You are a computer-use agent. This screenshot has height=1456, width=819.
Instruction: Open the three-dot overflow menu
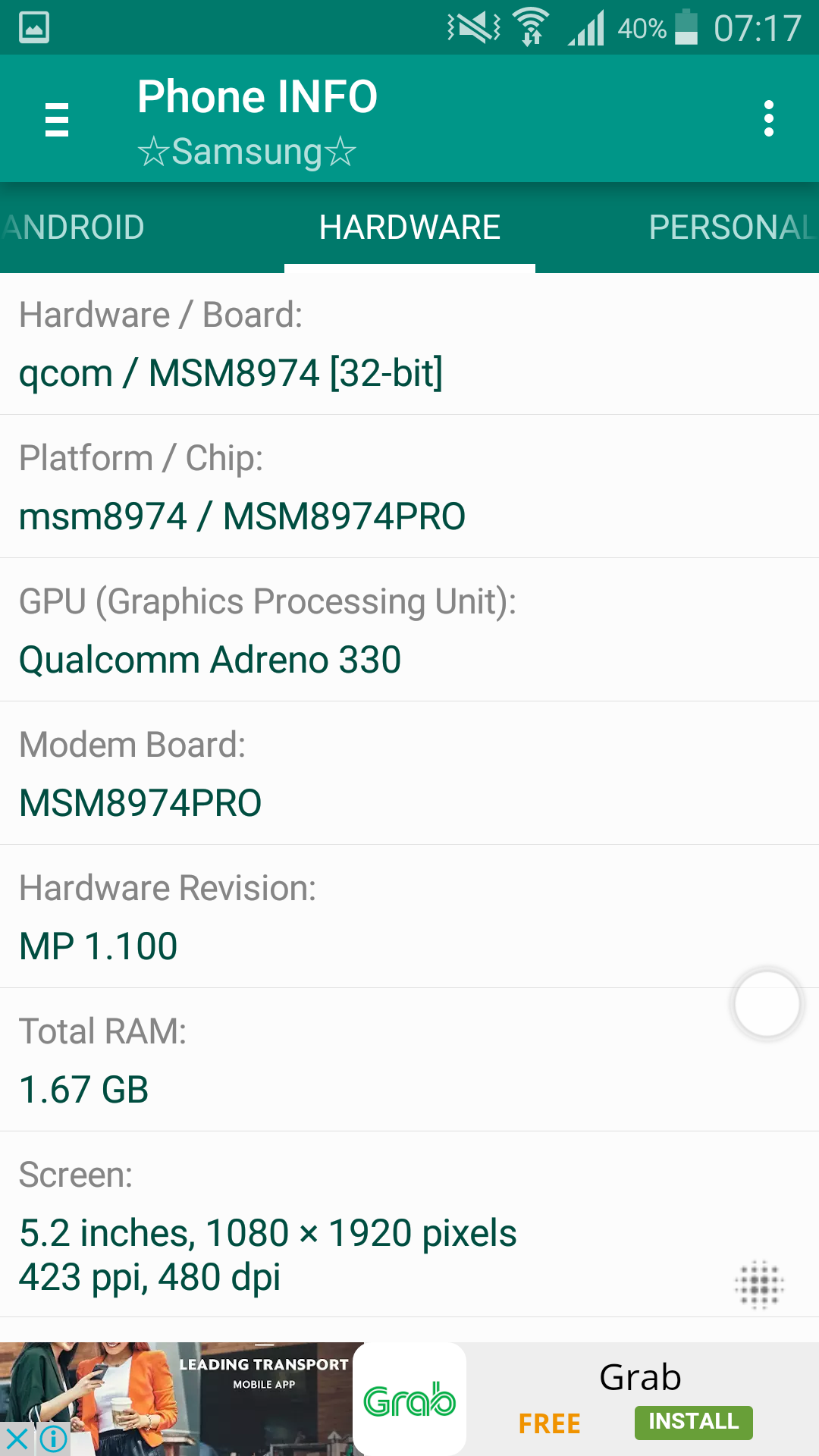pyautogui.click(x=769, y=119)
